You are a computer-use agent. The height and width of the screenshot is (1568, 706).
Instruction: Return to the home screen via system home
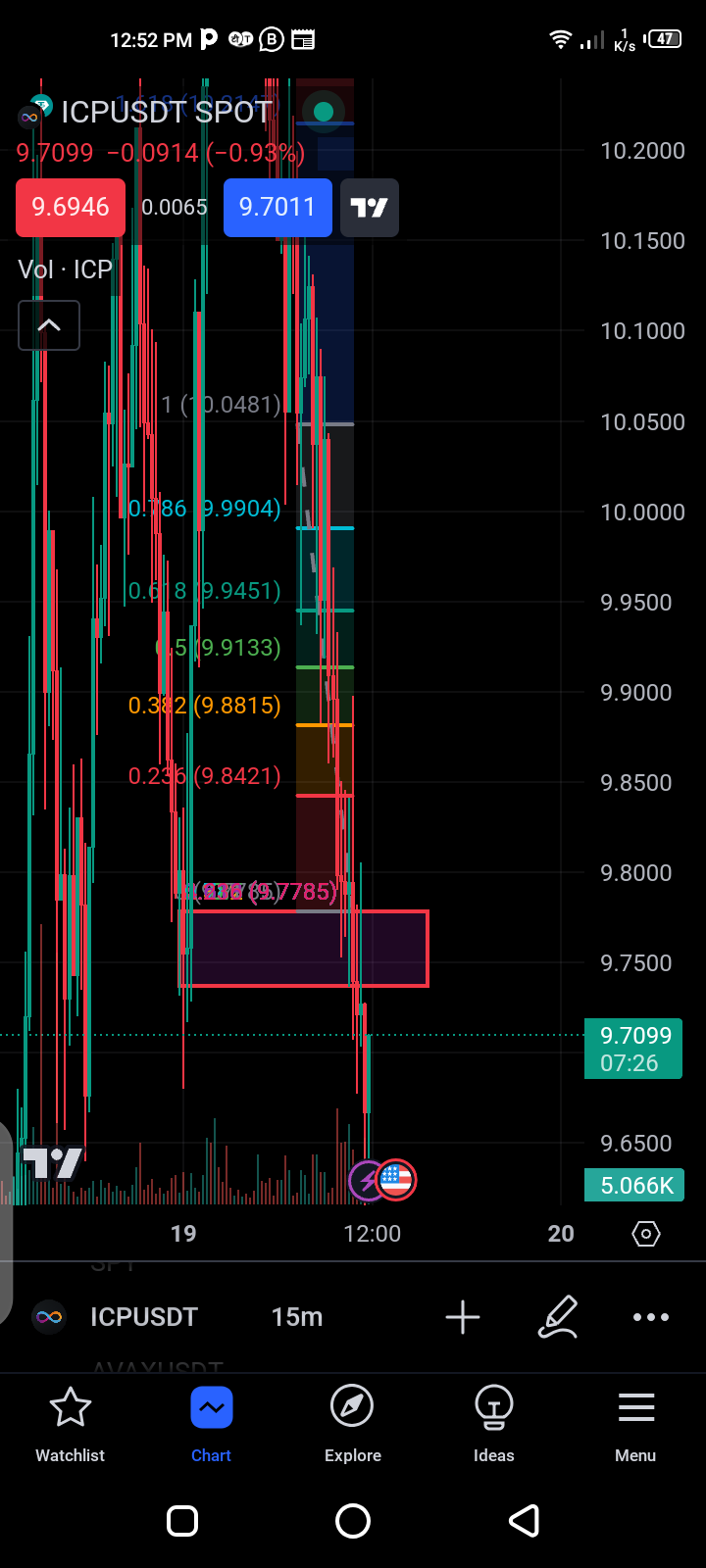[353, 1521]
